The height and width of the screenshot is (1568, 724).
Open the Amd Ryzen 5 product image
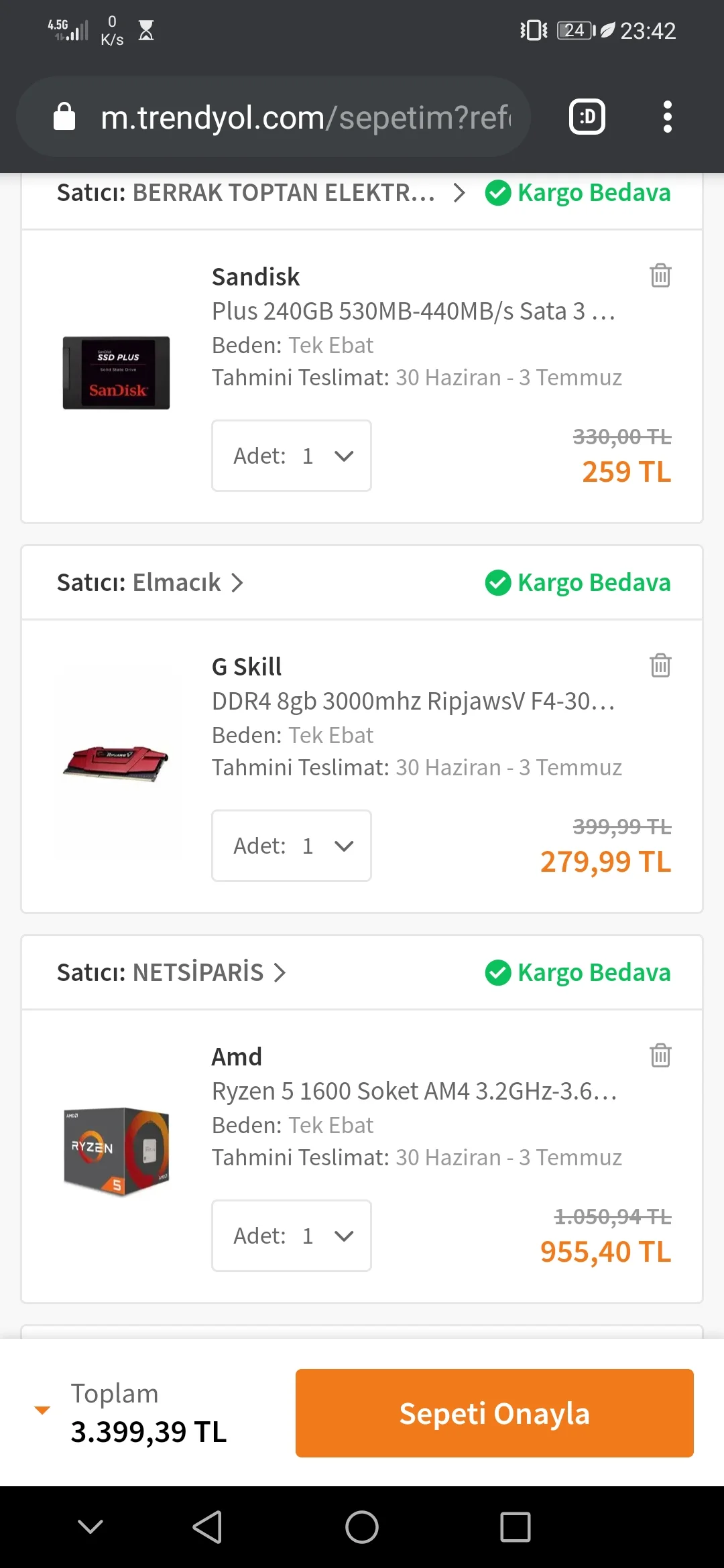[117, 1151]
